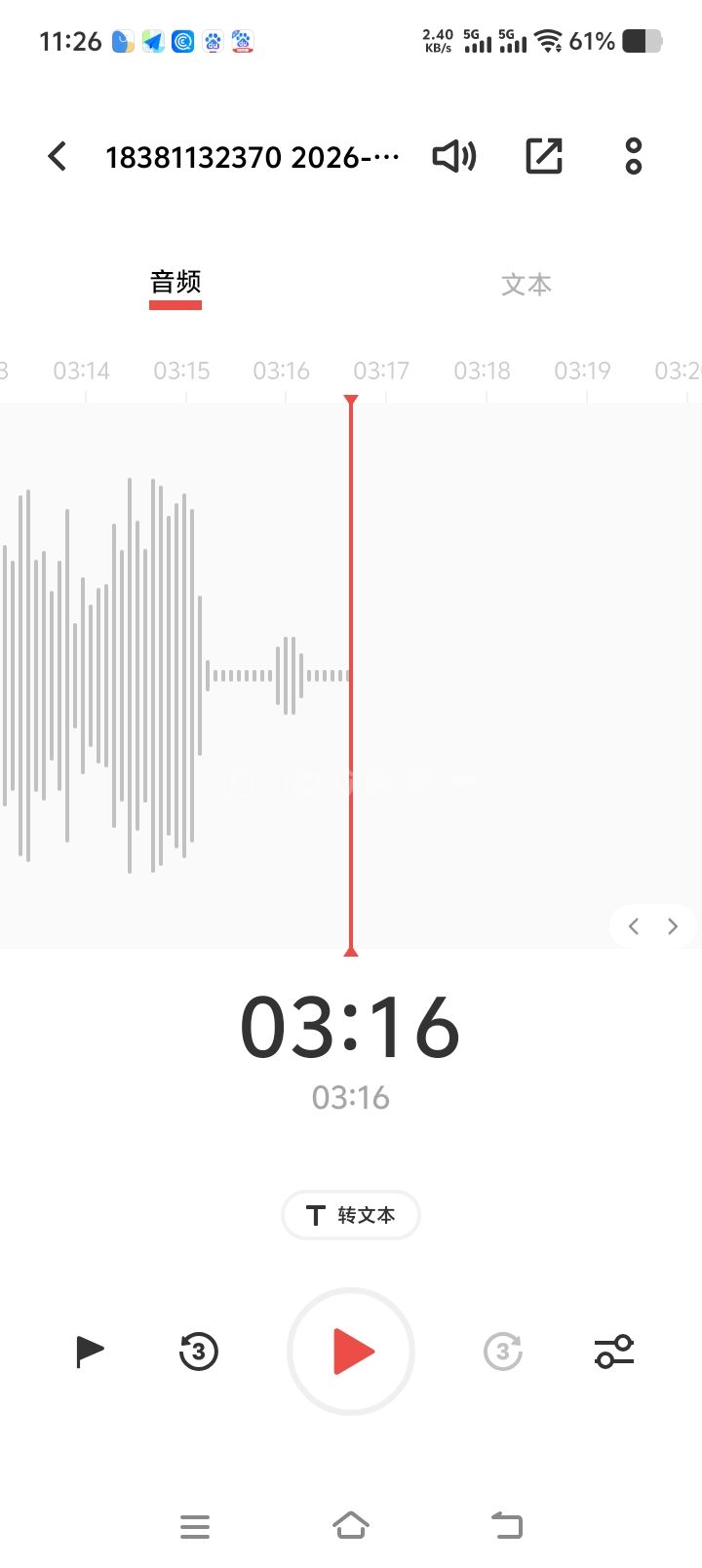
Task: Skip forward three seconds
Action: point(503,1352)
